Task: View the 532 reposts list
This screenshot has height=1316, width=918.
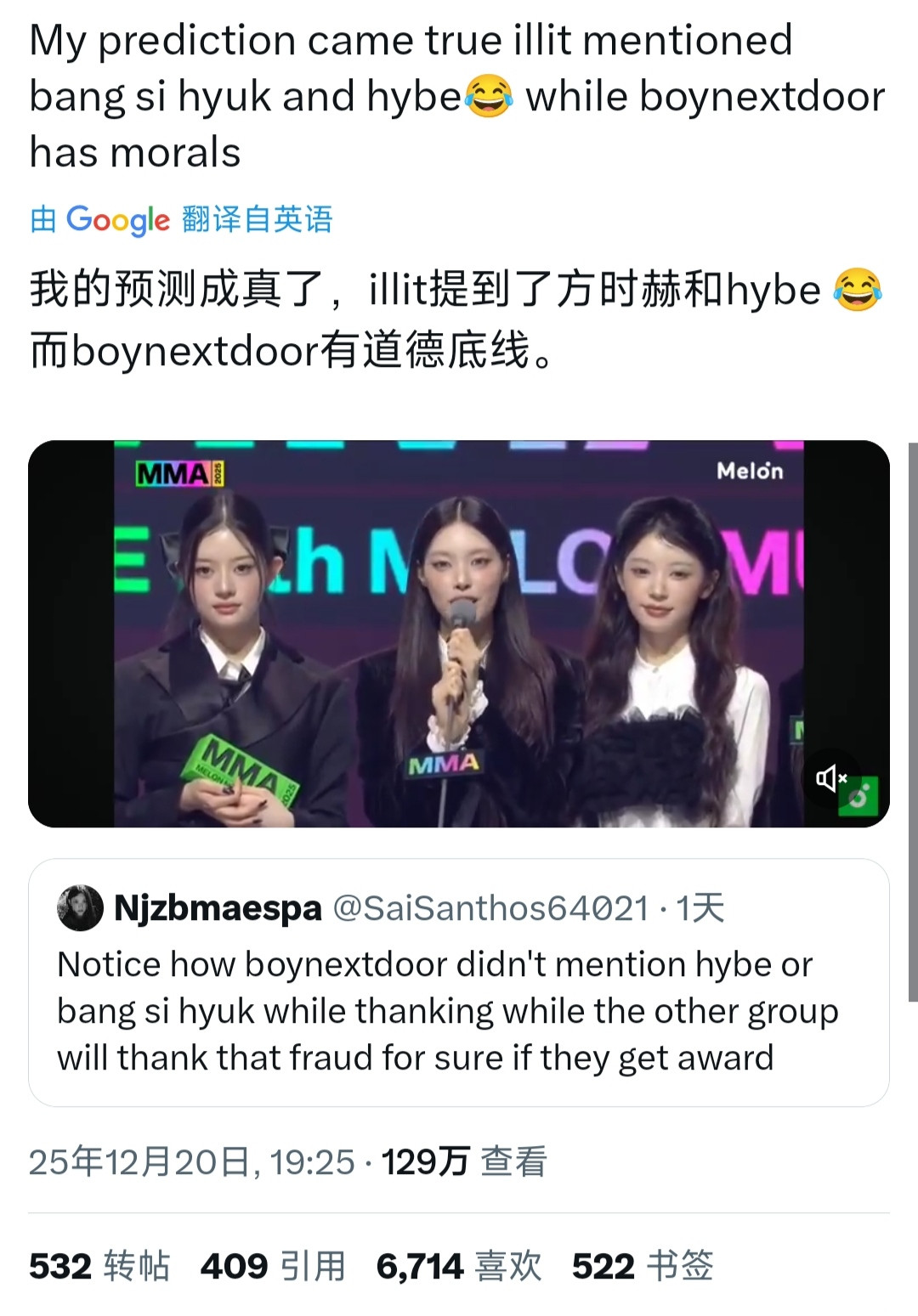Action: pos(99,1266)
